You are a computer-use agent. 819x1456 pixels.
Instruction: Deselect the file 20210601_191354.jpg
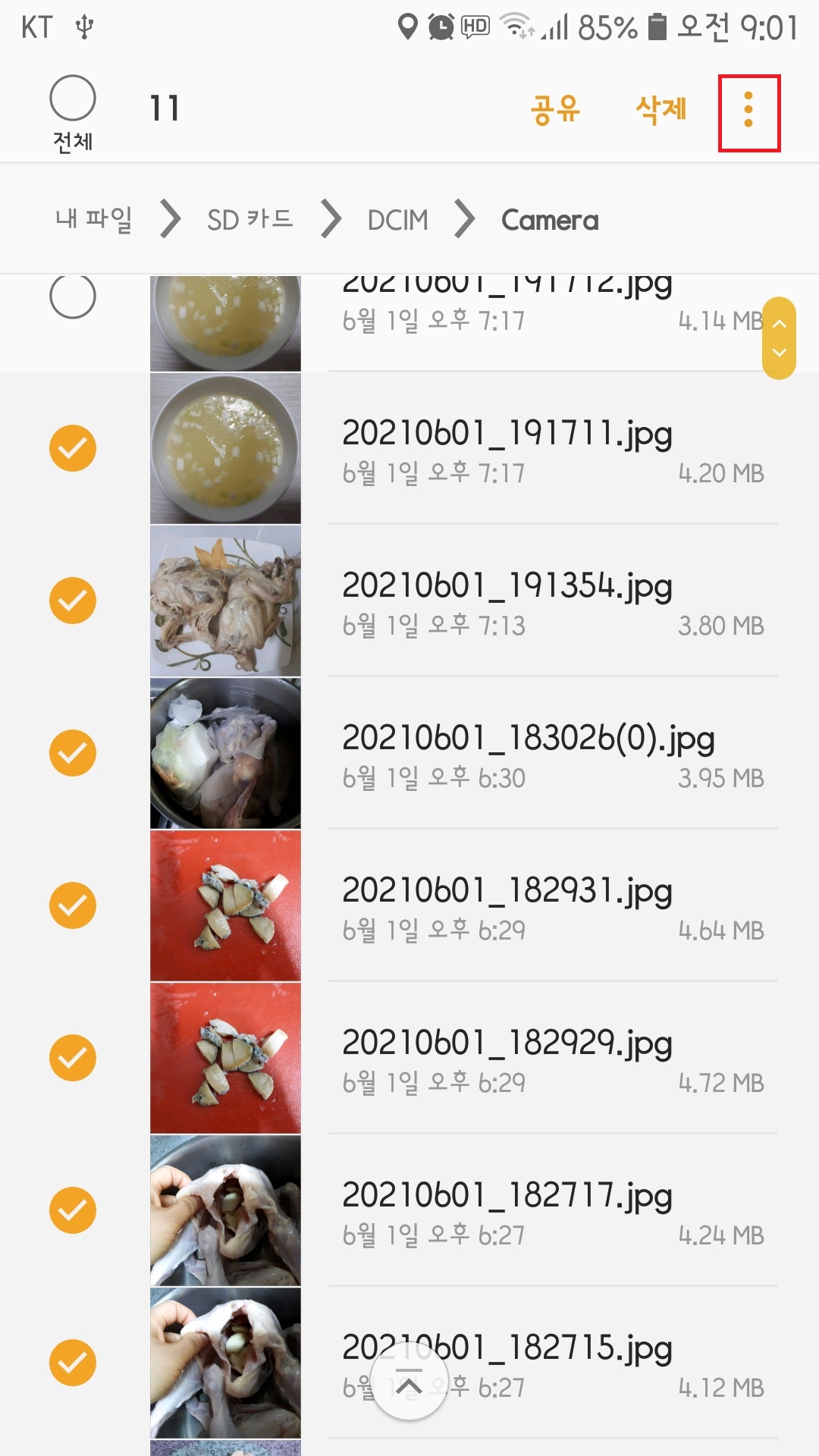[x=73, y=601]
